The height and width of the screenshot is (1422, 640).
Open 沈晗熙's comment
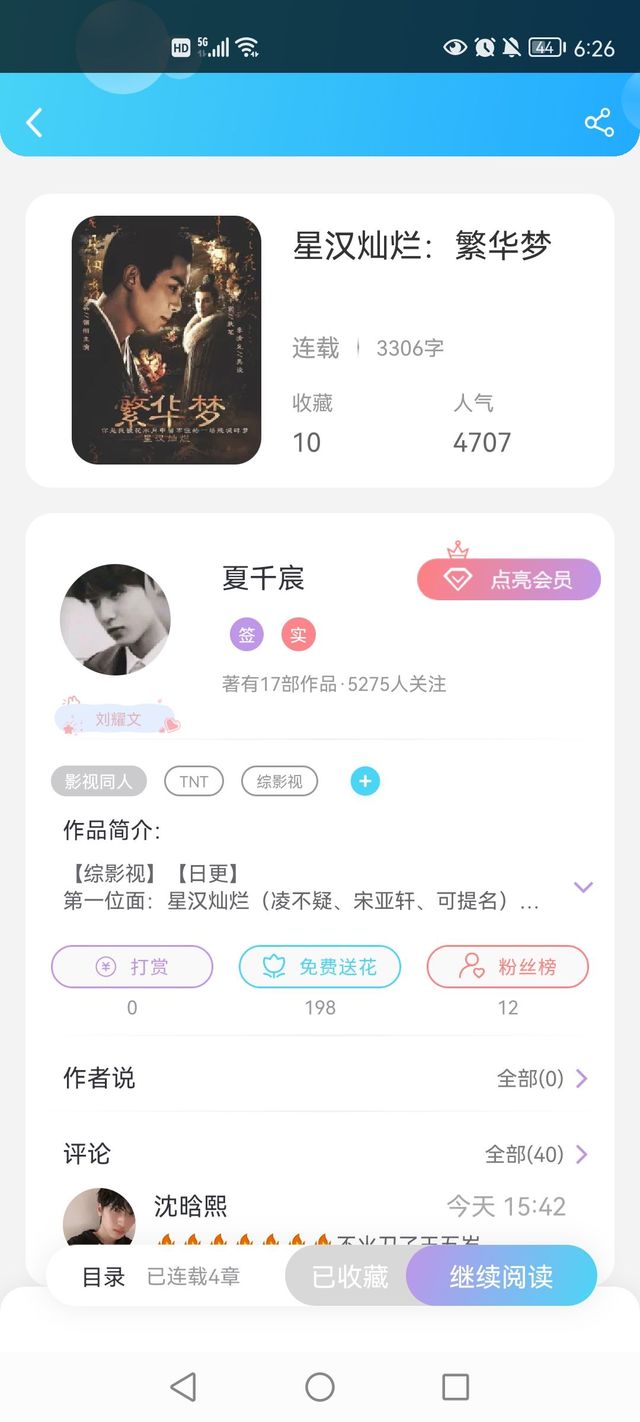coord(320,1217)
